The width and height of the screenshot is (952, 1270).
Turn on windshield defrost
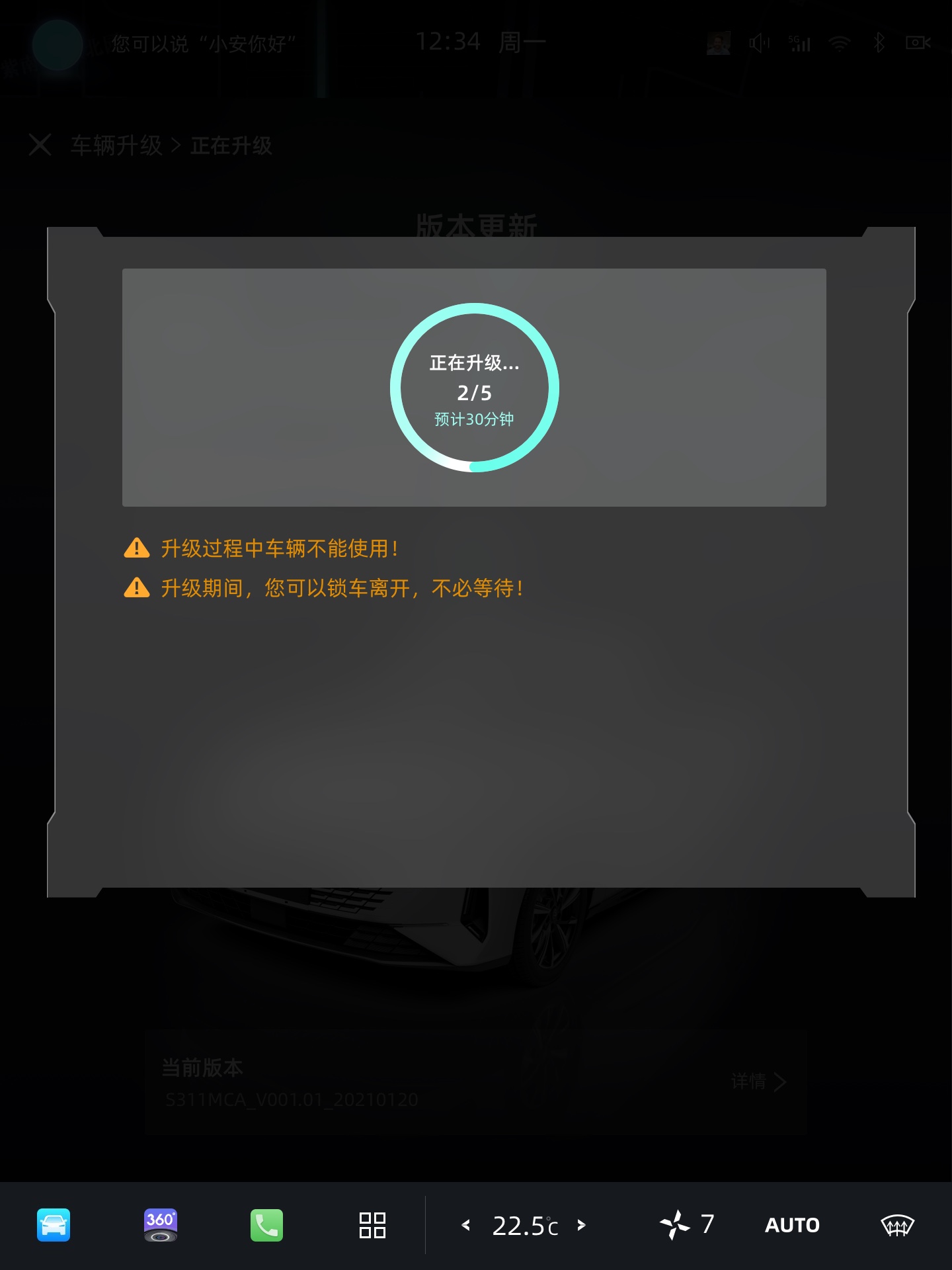(x=897, y=1225)
